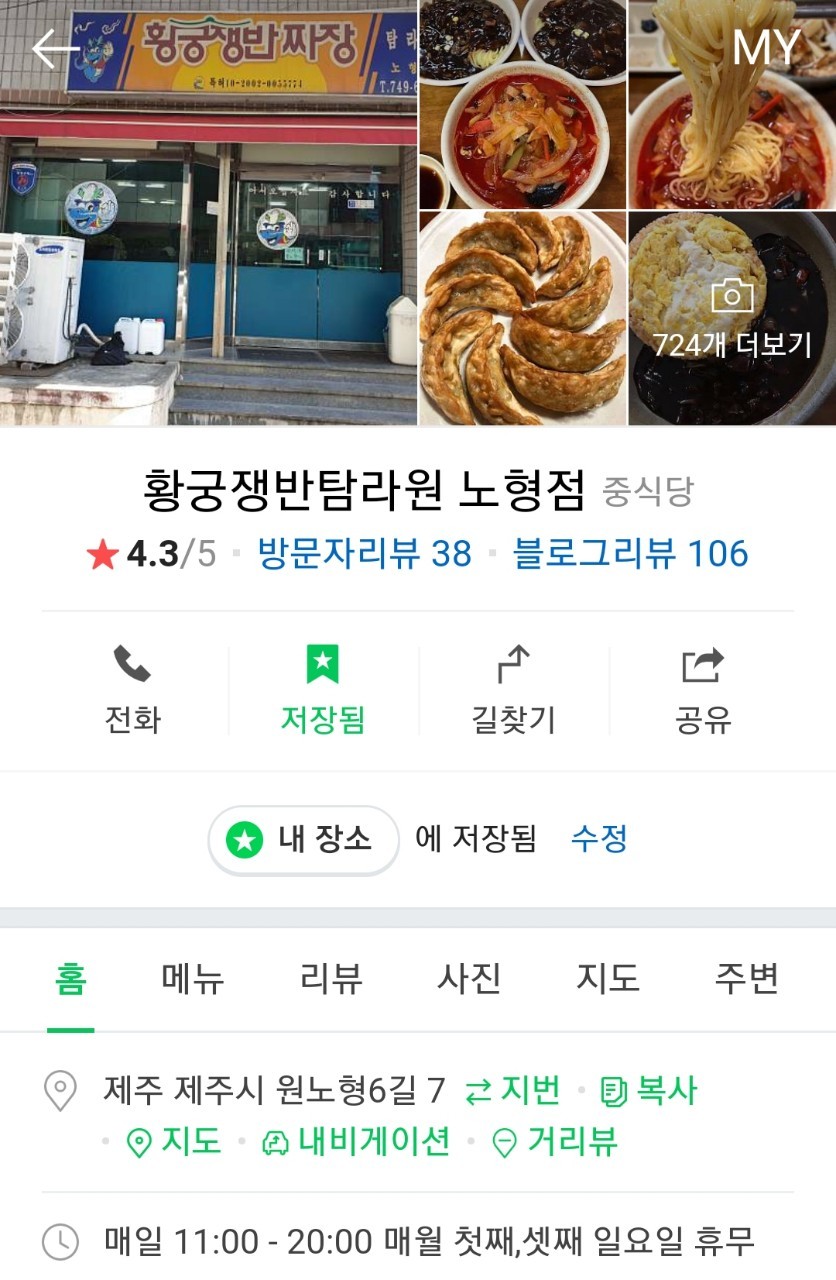Copy the address with 복사
836x1280 pixels.
tap(650, 1090)
